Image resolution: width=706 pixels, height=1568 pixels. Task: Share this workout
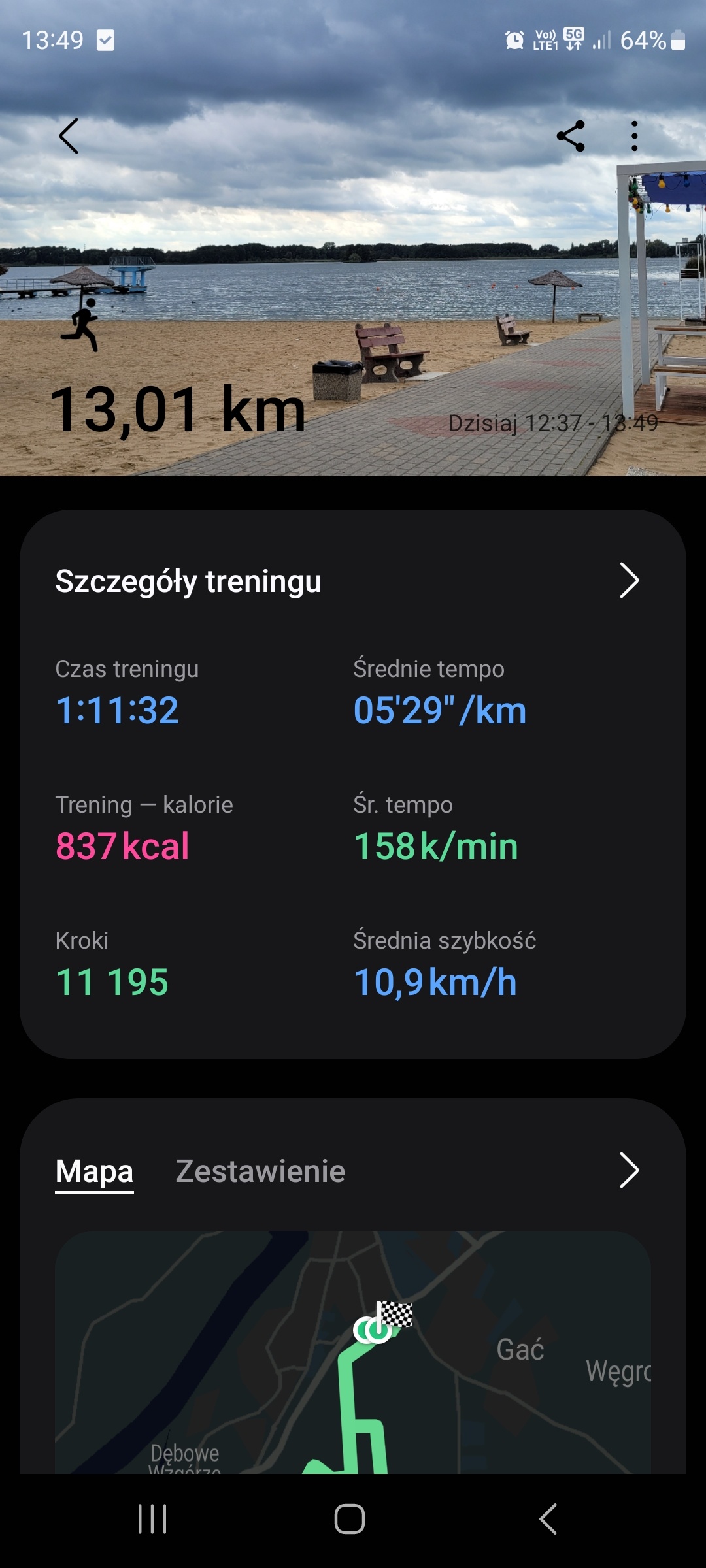coord(571,136)
